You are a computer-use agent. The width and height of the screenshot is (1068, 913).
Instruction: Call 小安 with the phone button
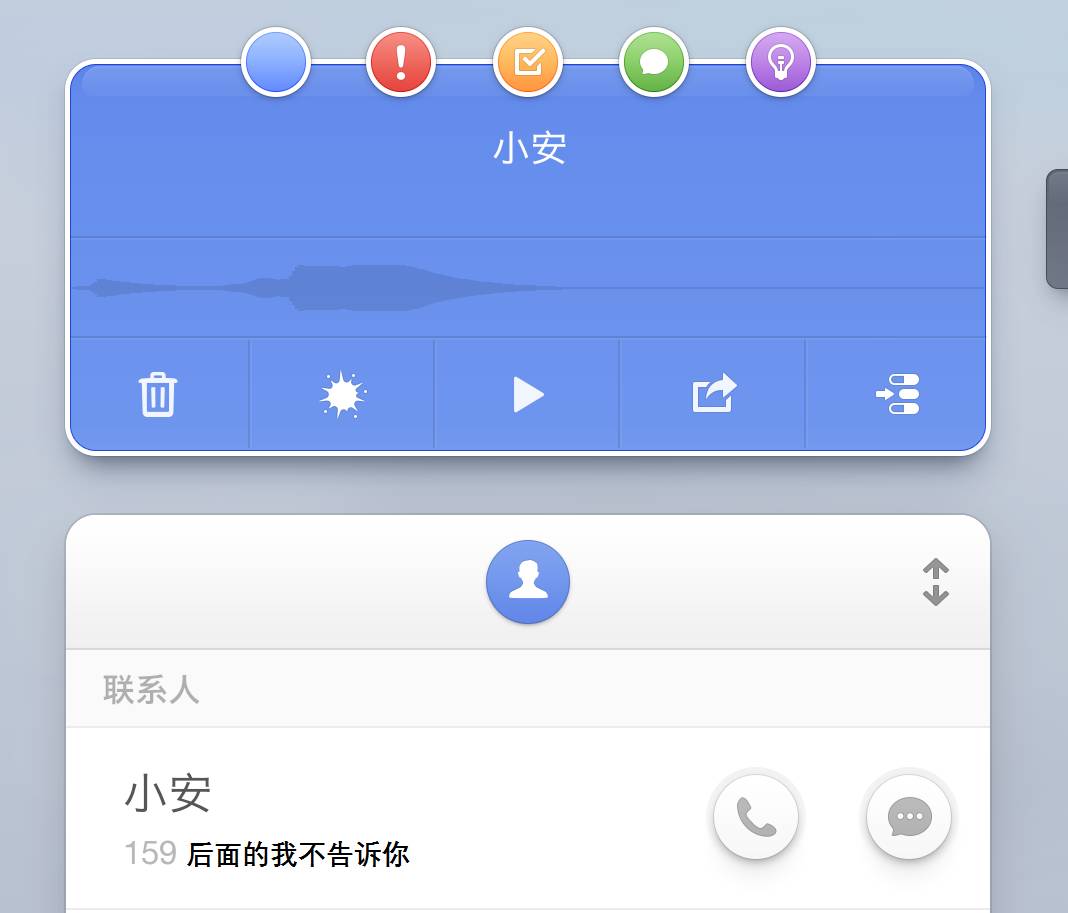click(756, 817)
